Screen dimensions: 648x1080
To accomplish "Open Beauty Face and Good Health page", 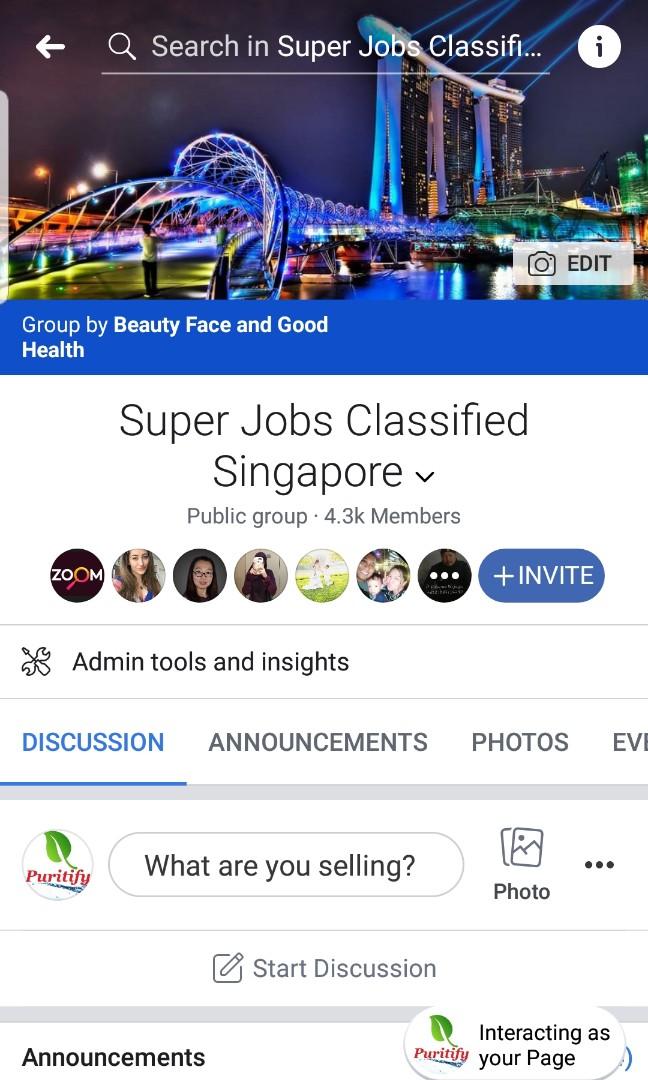I will [220, 325].
